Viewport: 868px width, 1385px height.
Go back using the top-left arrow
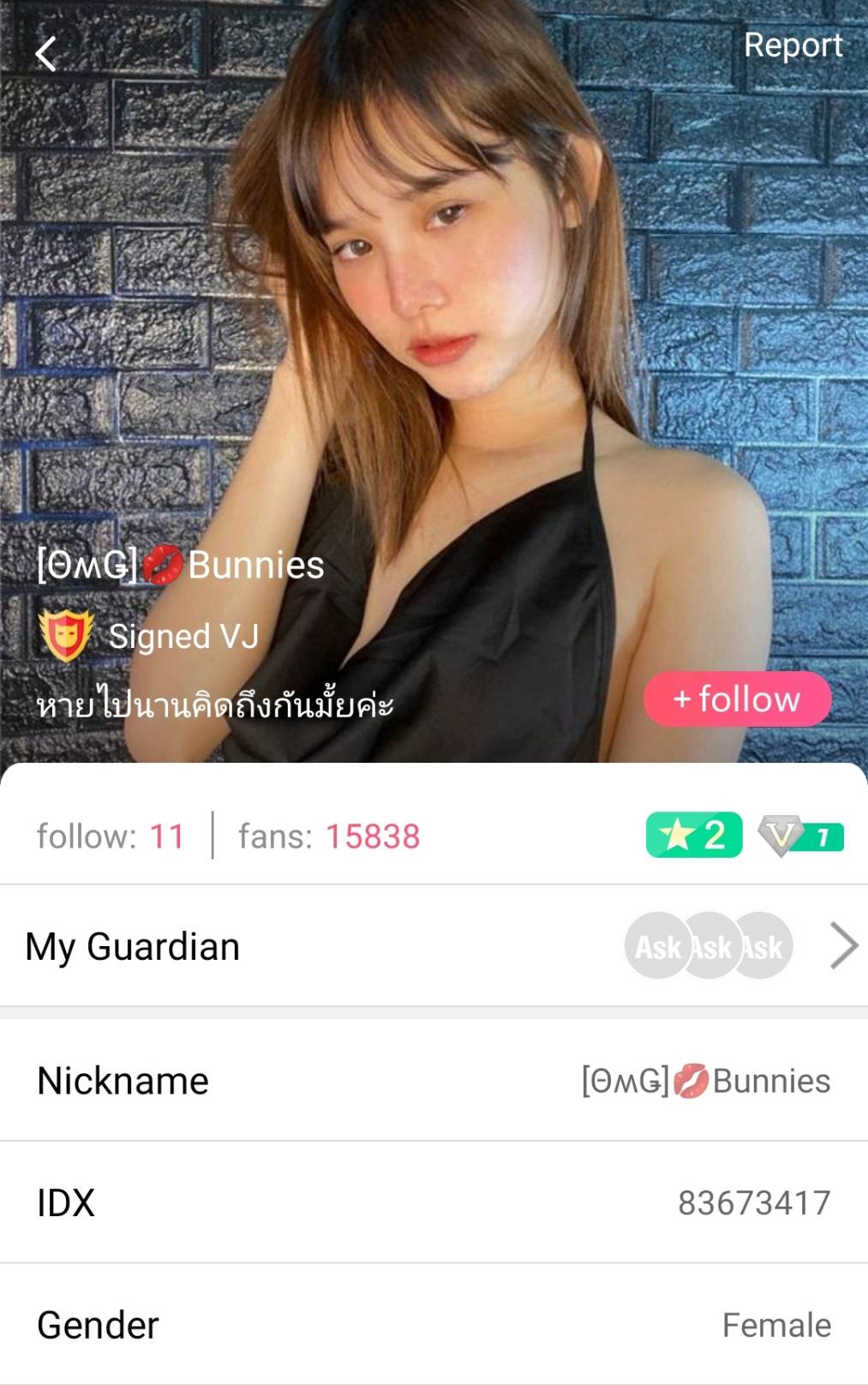coord(46,54)
